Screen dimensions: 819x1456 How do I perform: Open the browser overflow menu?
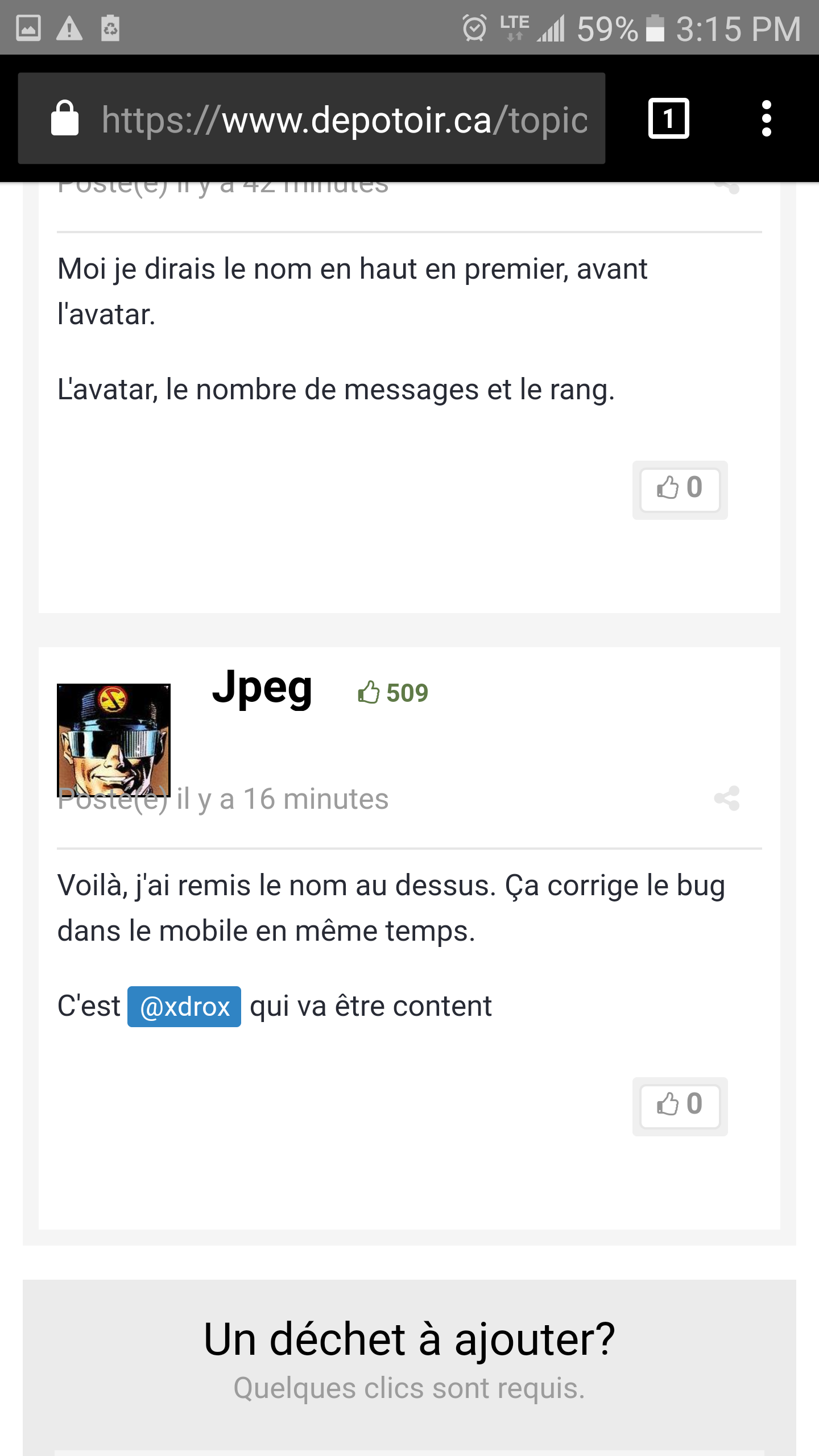pyautogui.click(x=767, y=118)
